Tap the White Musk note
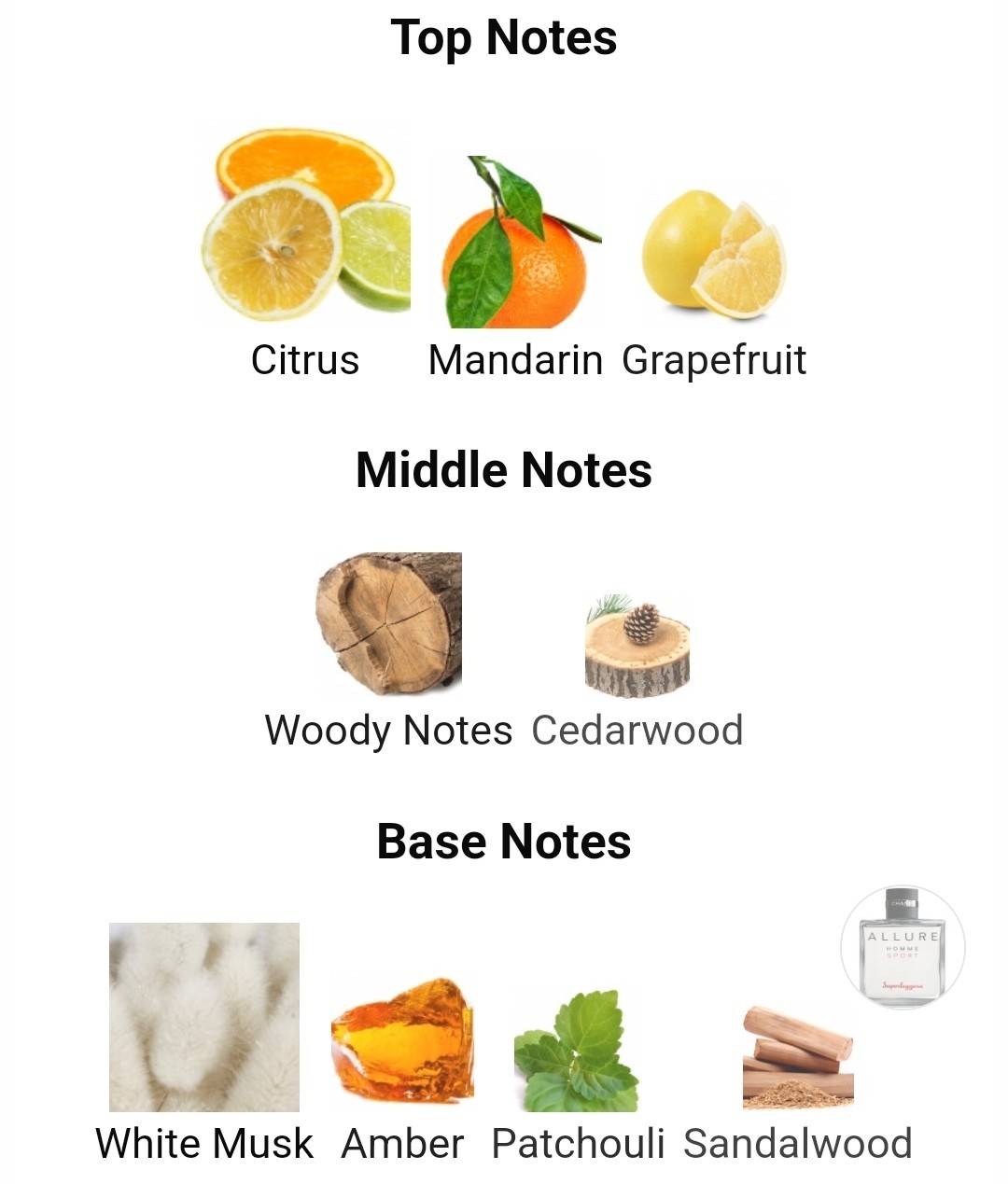Screen dimensions: 1008x1184 [x=204, y=1017]
